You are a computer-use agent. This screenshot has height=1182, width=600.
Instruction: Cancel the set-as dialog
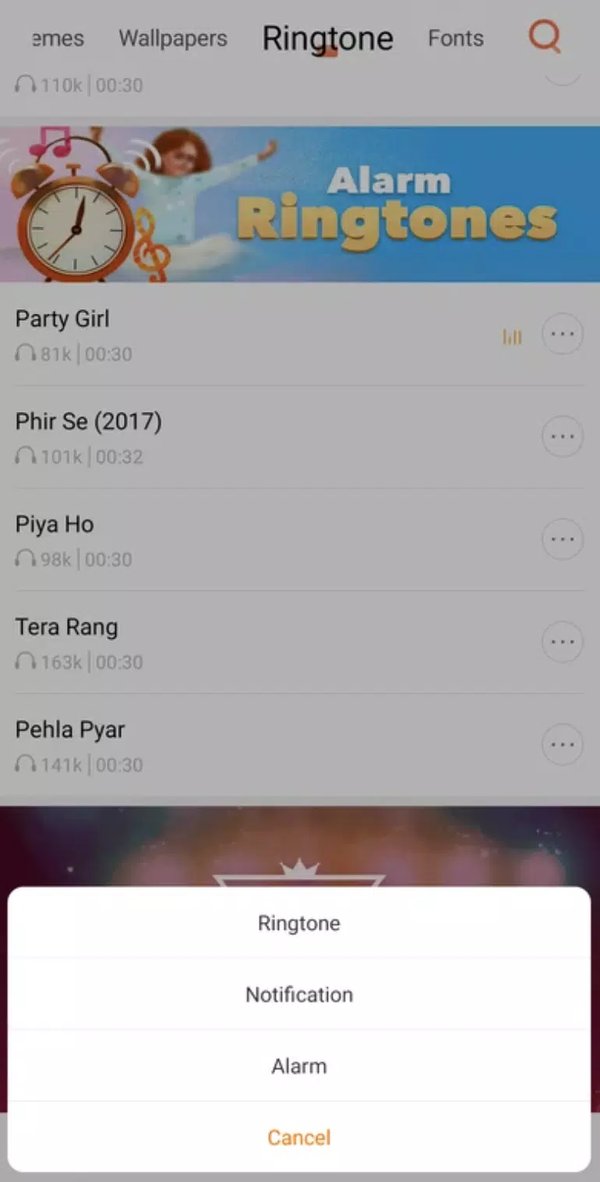[x=299, y=1137]
